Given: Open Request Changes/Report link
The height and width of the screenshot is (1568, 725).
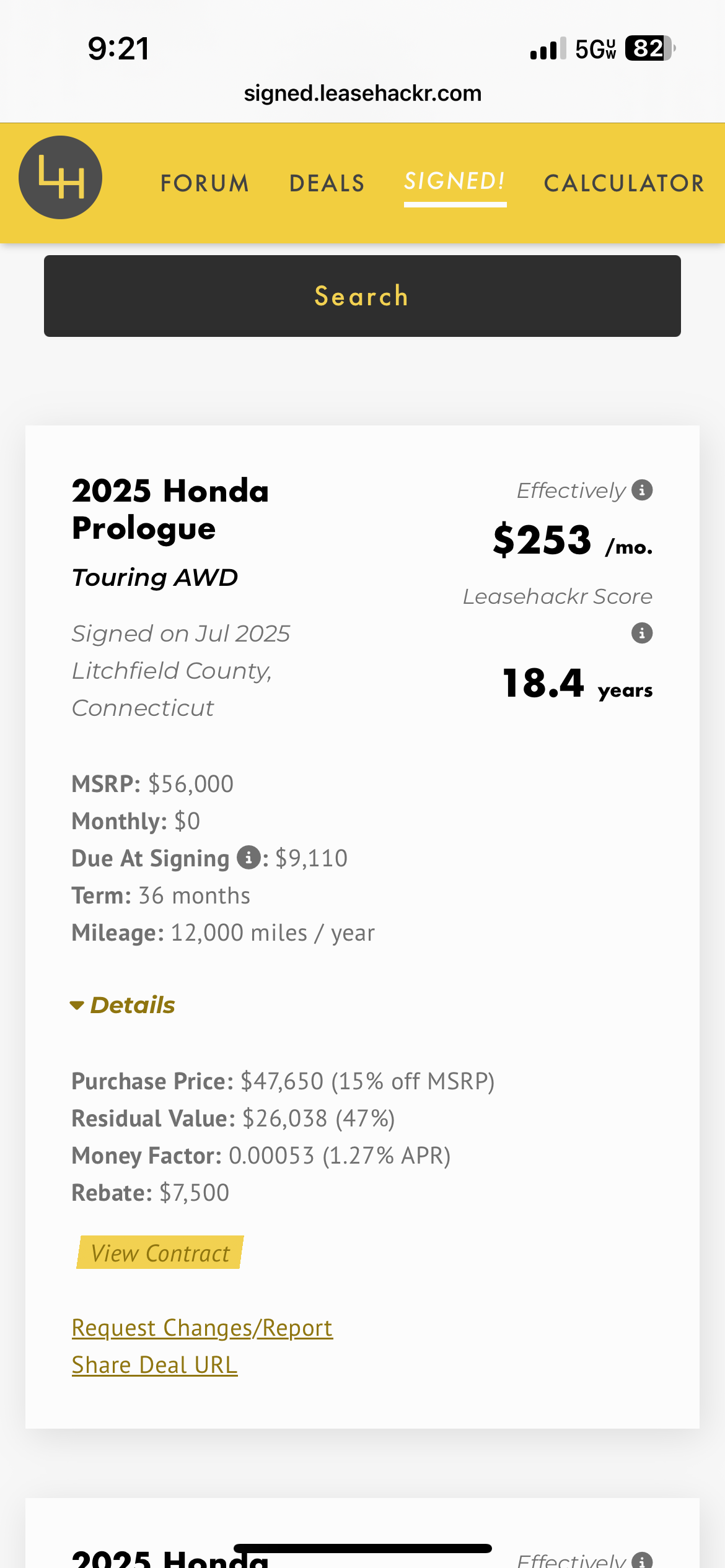Looking at the screenshot, I should pos(202,1328).
